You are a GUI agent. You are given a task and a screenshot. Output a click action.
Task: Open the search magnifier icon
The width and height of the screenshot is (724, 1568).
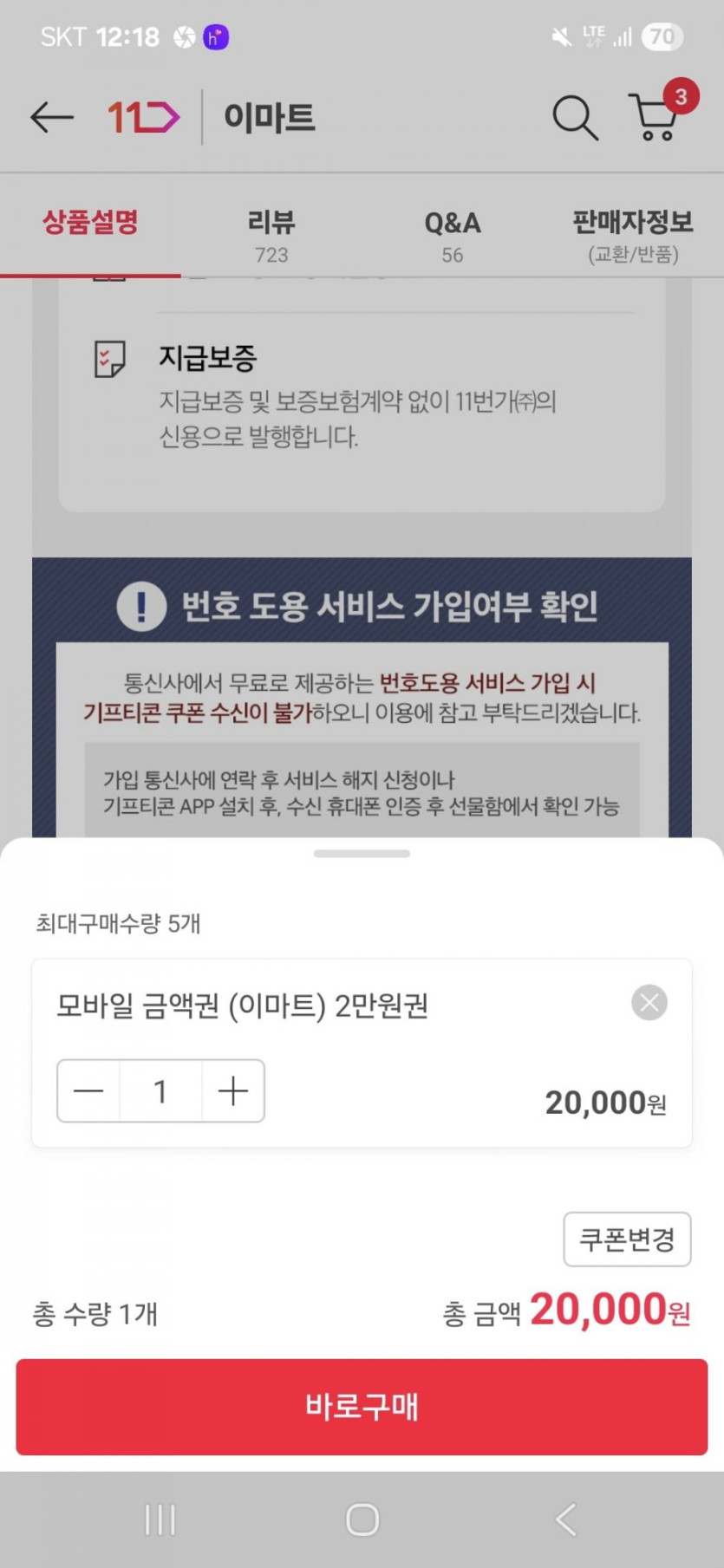pyautogui.click(x=576, y=117)
